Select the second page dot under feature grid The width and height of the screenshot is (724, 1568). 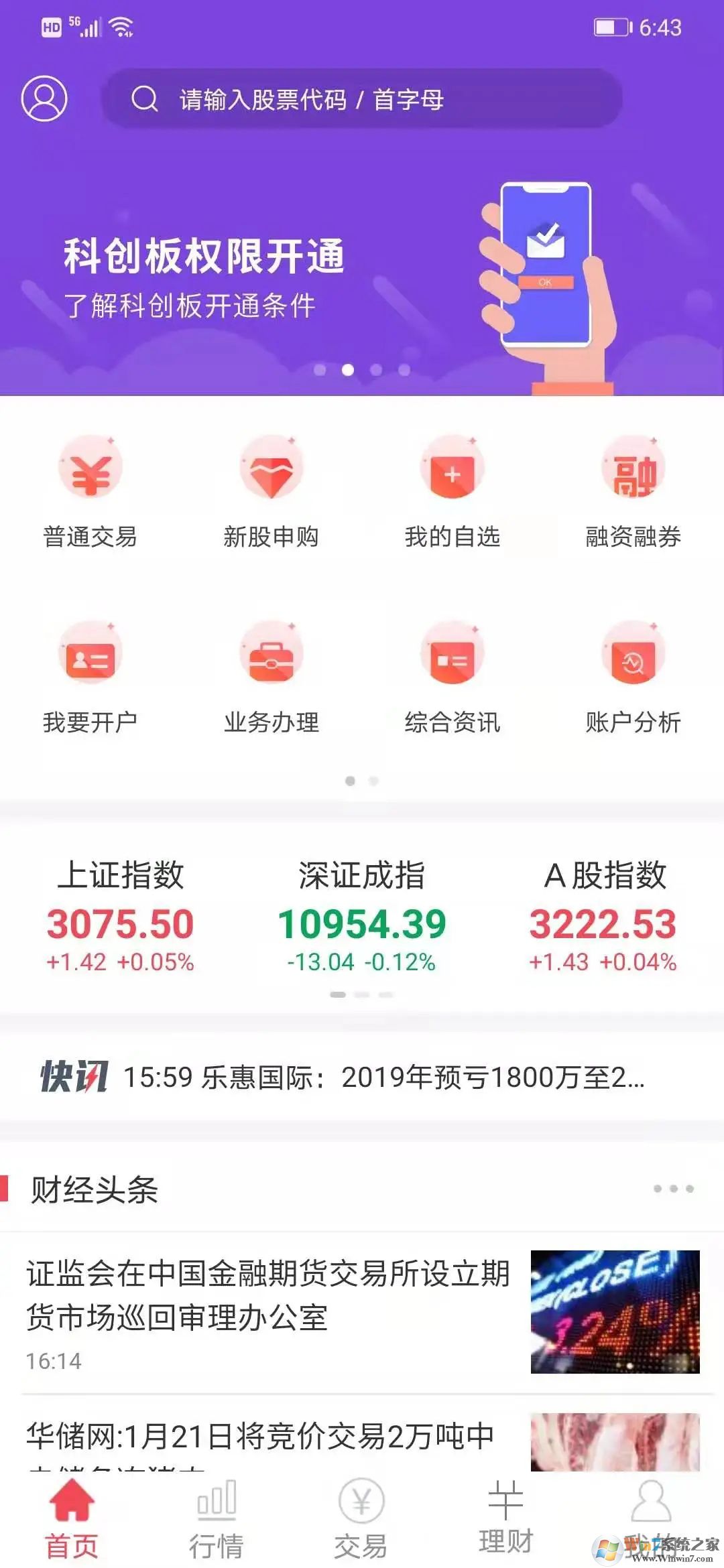coord(372,781)
